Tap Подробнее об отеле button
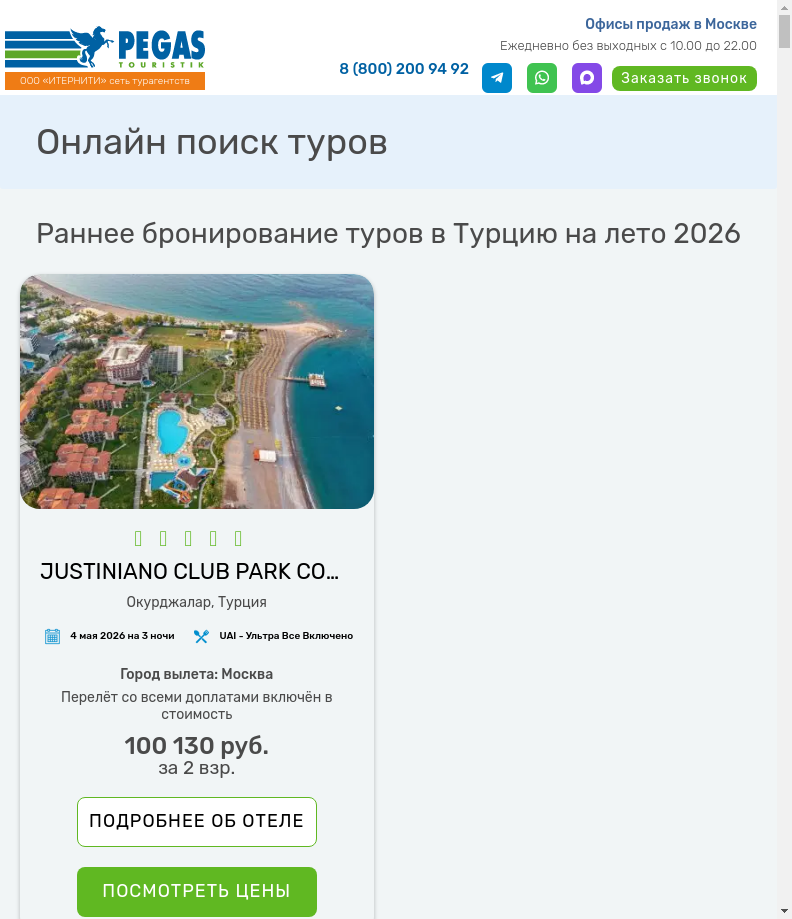Screen dimensions: 792x919 click(197, 821)
